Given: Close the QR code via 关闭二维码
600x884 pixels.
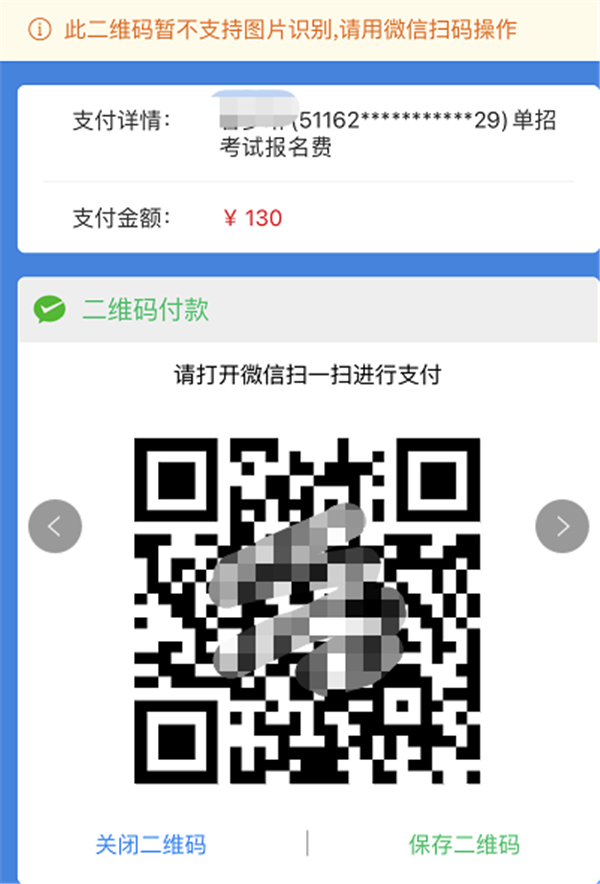Looking at the screenshot, I should [151, 844].
